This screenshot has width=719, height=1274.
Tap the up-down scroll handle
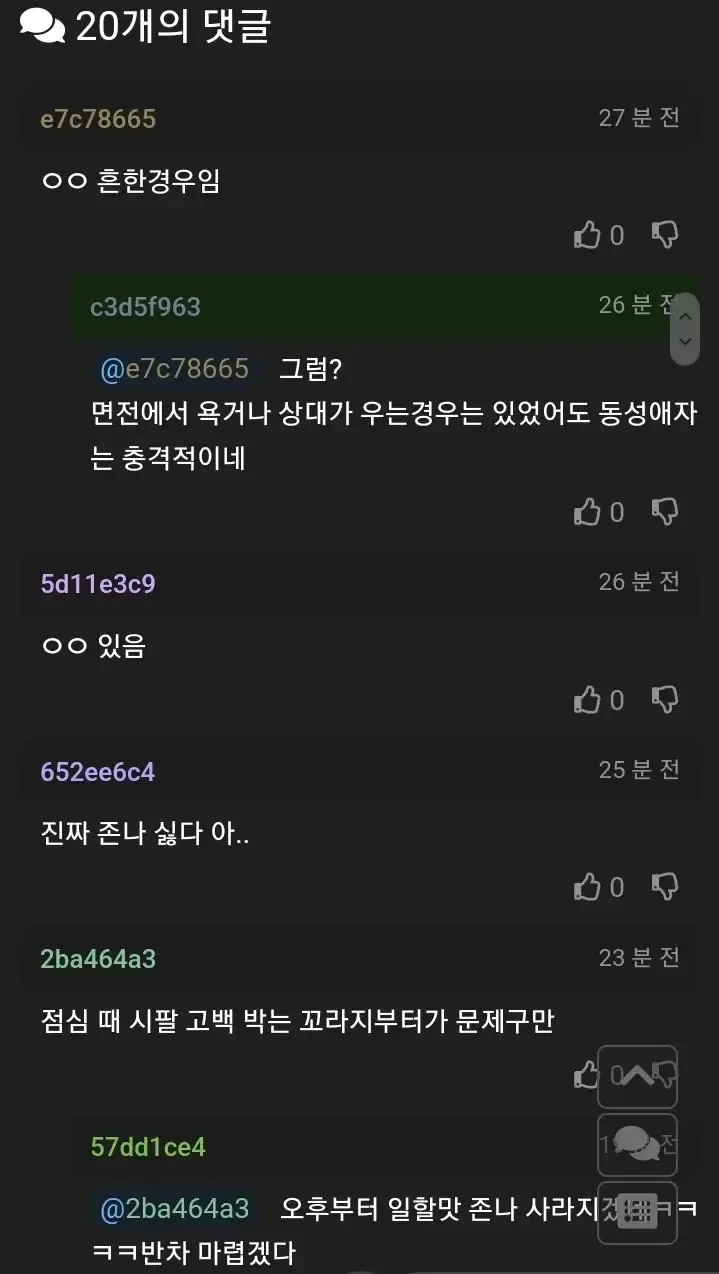[x=685, y=329]
